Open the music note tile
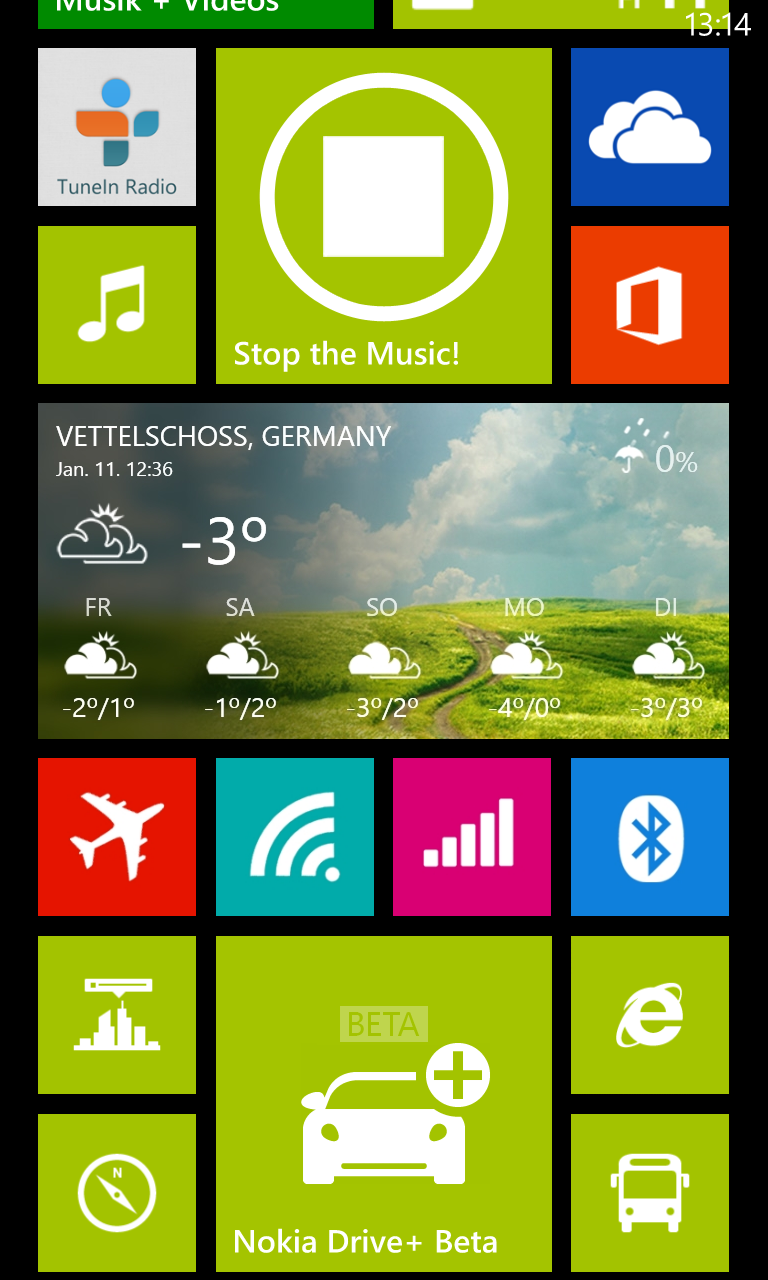The image size is (768, 1280). (x=117, y=305)
